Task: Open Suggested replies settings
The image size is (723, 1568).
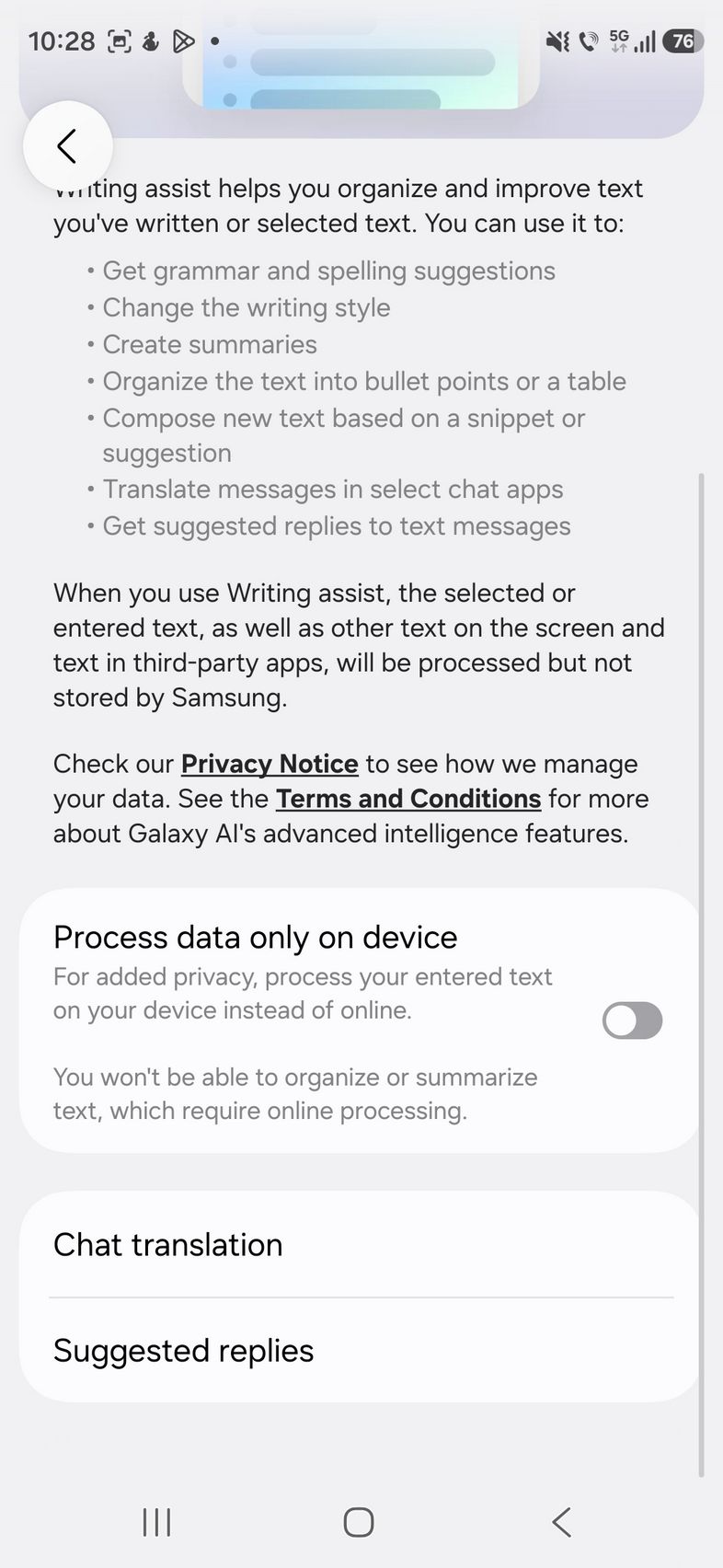Action: (361, 1351)
